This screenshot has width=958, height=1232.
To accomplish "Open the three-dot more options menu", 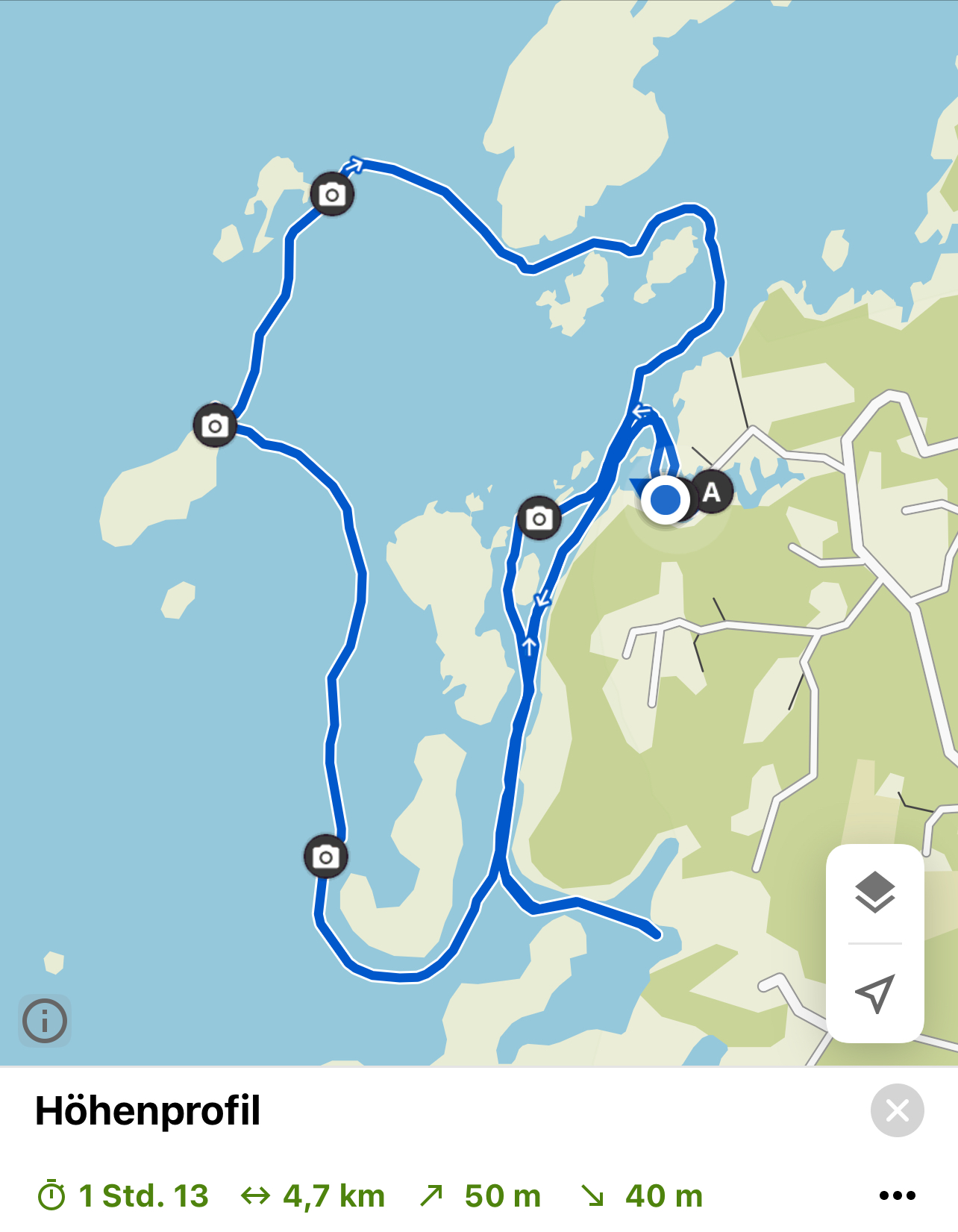I will pyautogui.click(x=897, y=1195).
